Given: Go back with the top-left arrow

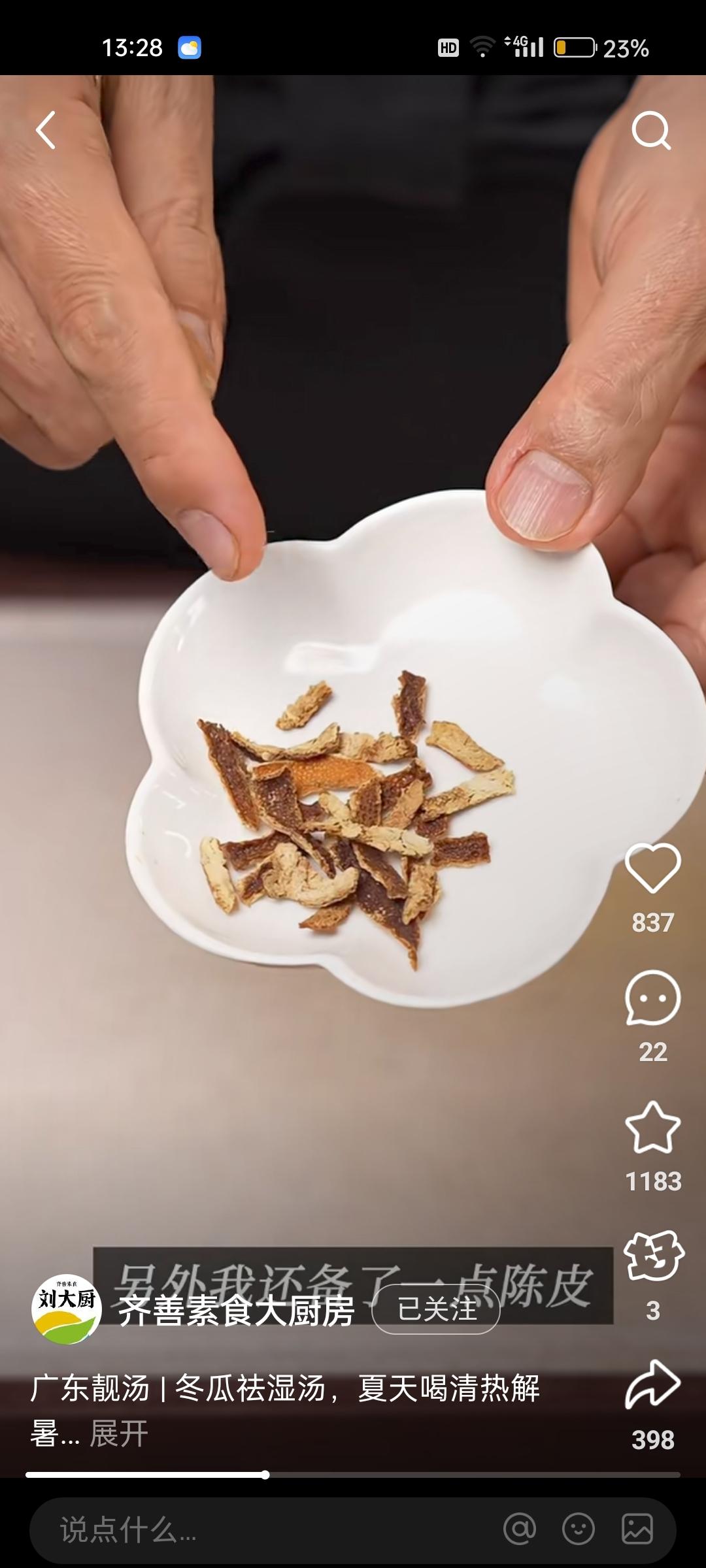Looking at the screenshot, I should tap(46, 131).
